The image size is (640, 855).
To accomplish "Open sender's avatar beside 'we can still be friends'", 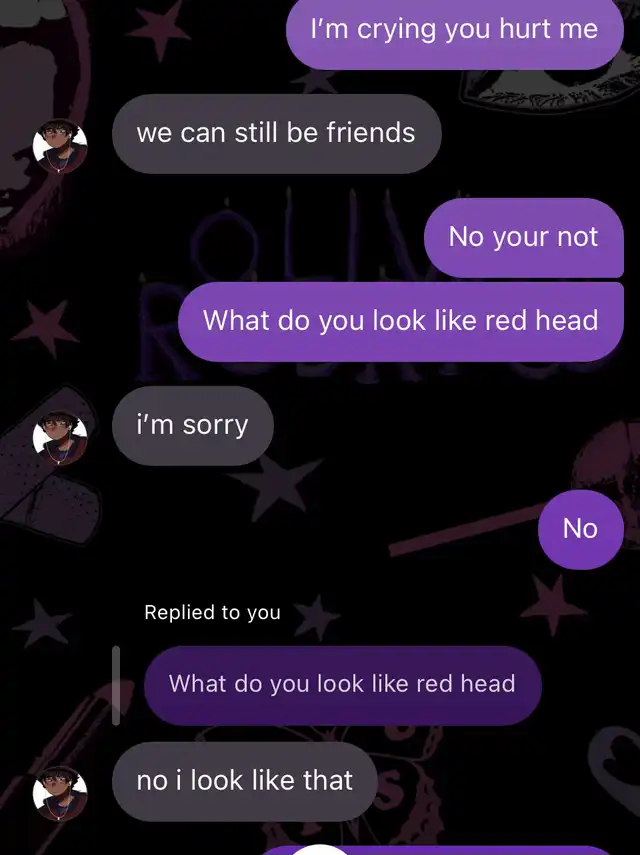I will pos(60,147).
